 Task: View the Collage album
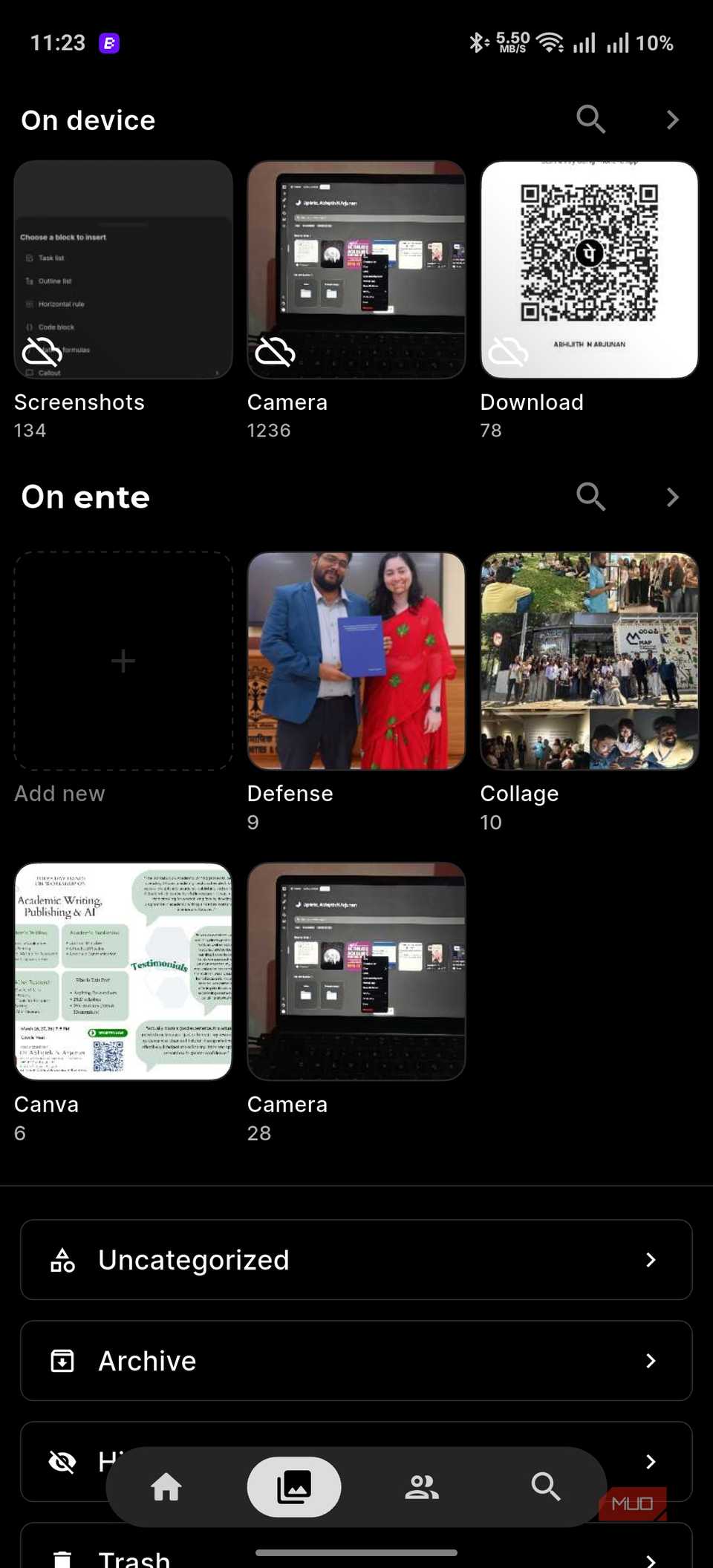[x=589, y=661]
